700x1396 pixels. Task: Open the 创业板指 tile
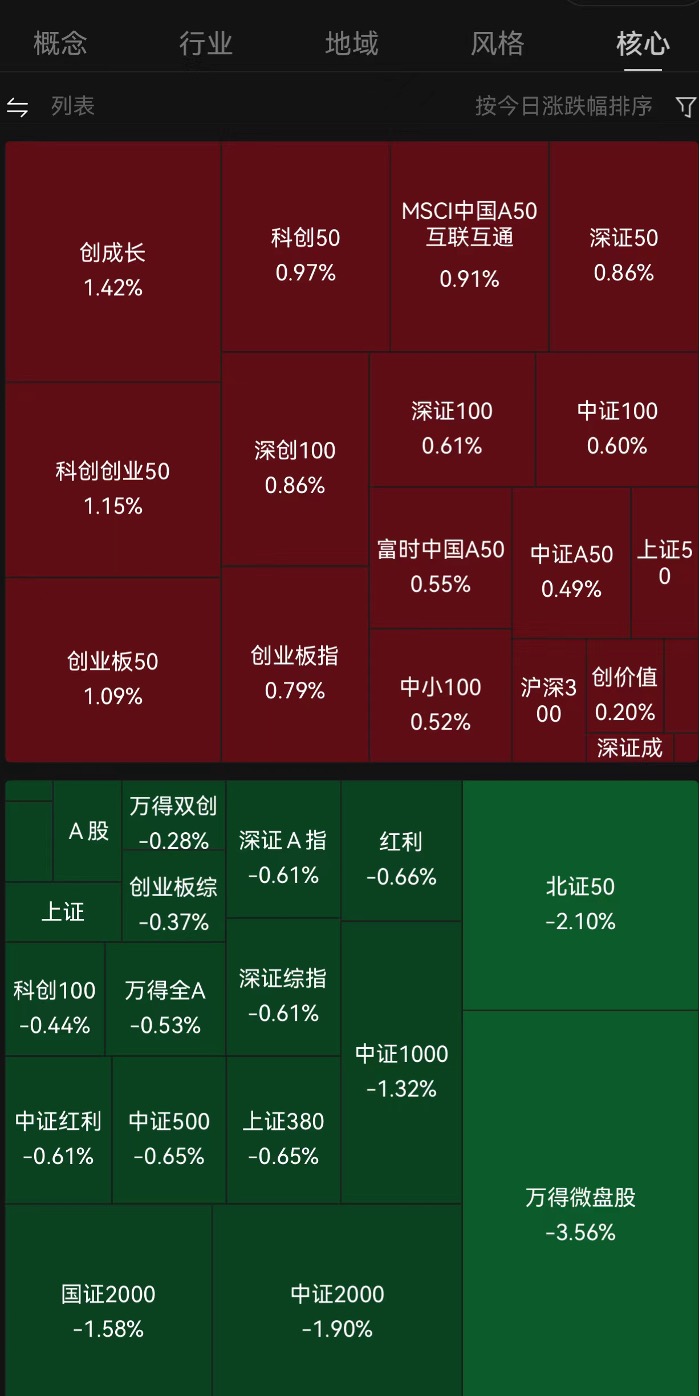pyautogui.click(x=295, y=664)
